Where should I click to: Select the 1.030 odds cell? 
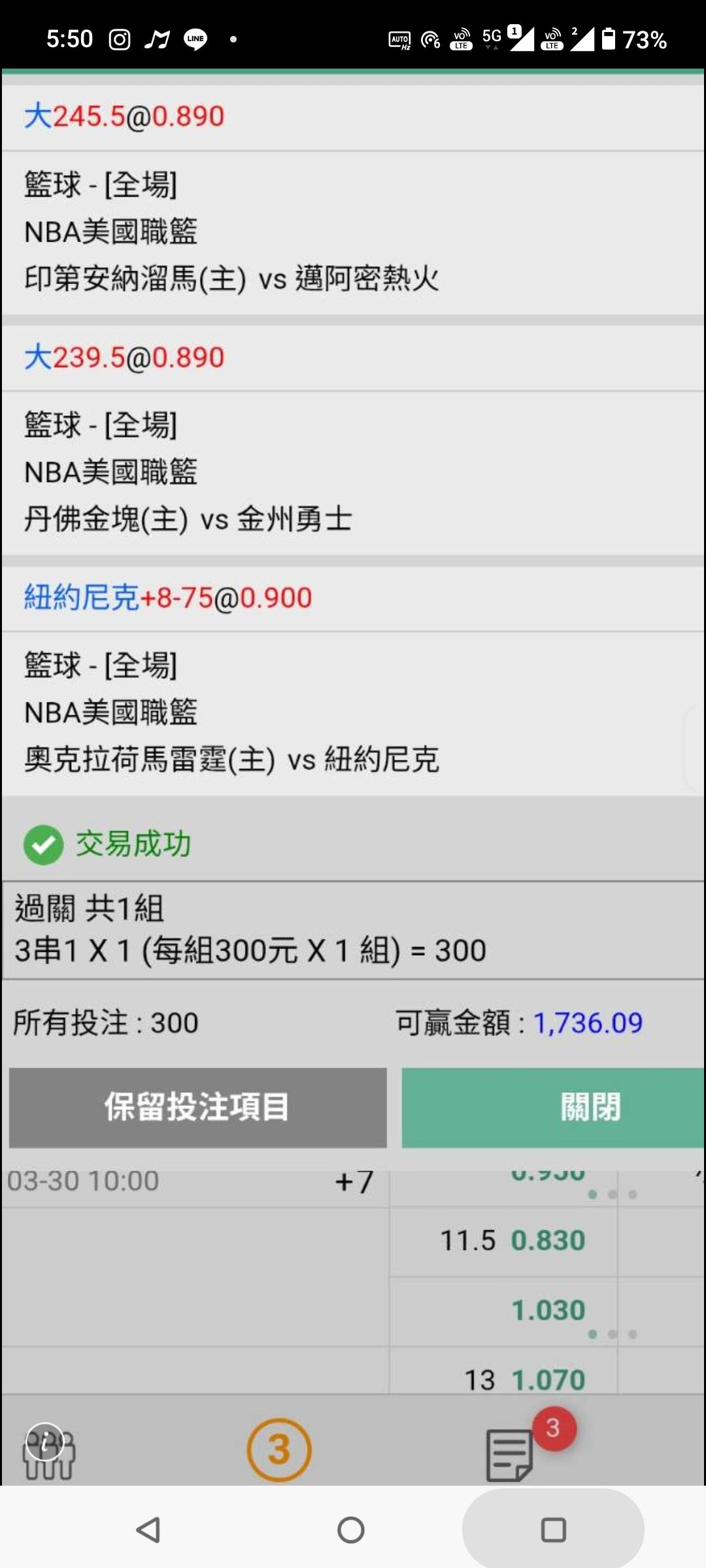click(503, 1311)
